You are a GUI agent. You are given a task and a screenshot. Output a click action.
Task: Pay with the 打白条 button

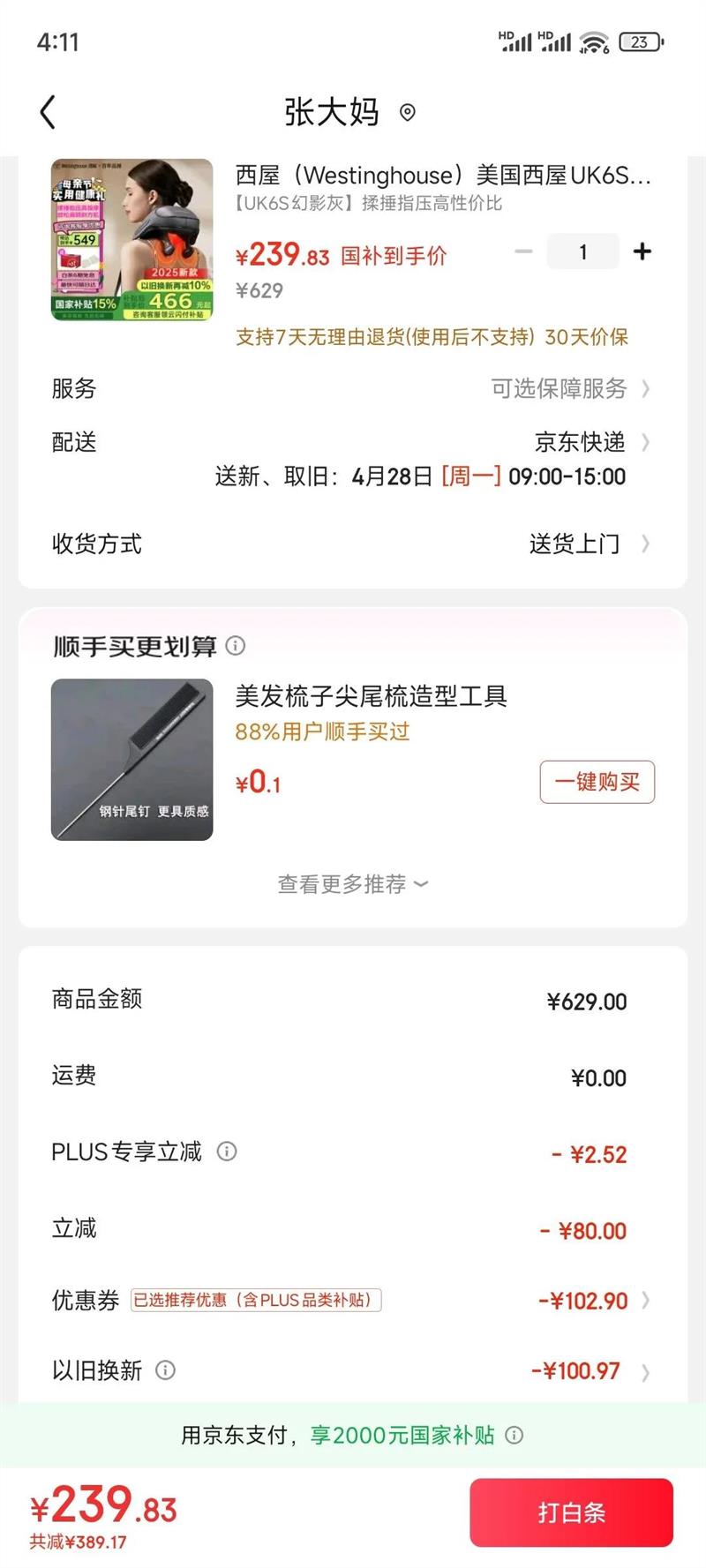tap(571, 1513)
